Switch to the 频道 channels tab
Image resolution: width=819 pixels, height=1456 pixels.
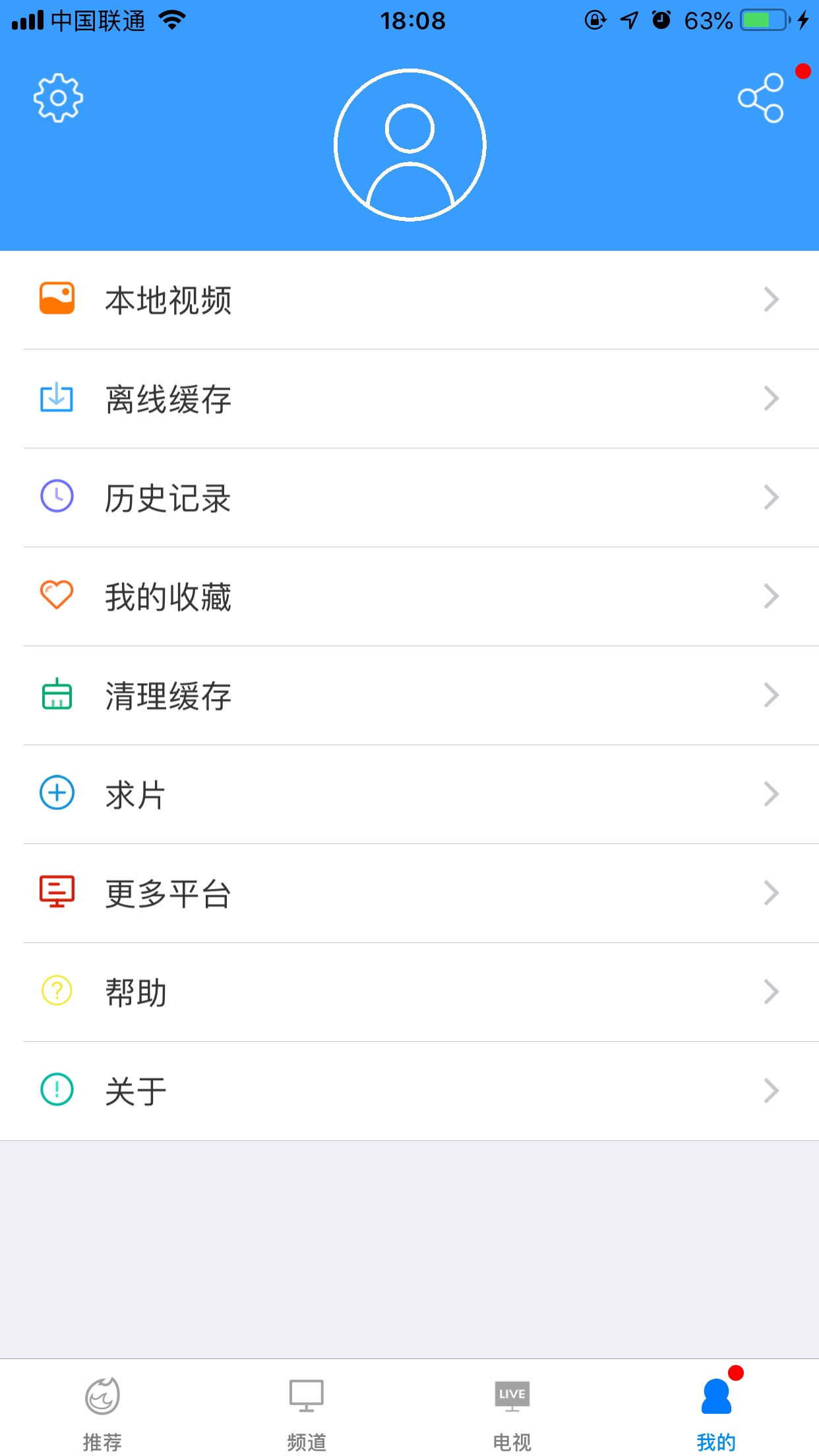coord(307,1408)
